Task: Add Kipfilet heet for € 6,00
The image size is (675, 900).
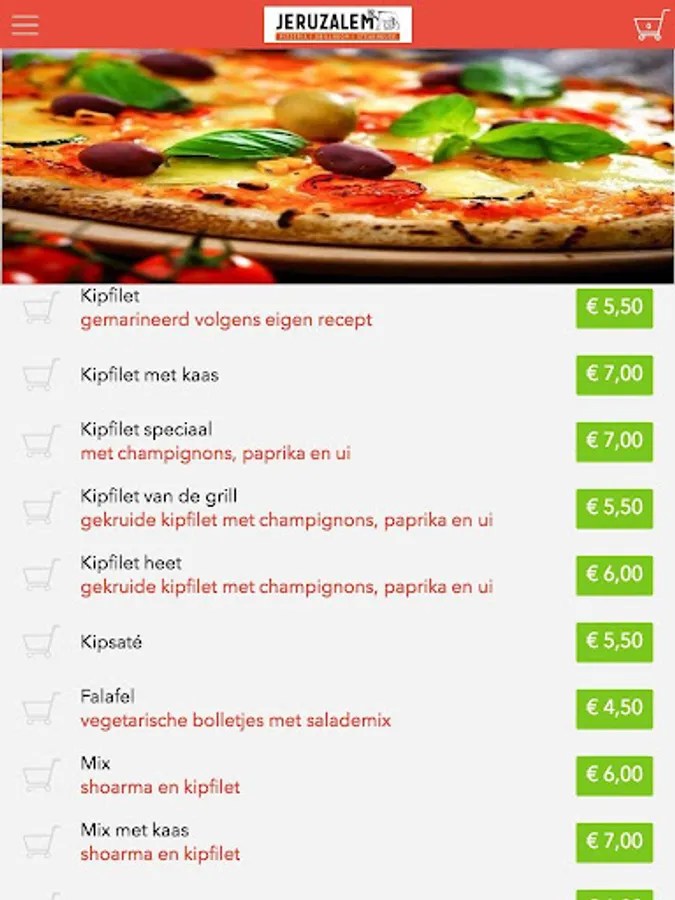Action: tap(614, 575)
